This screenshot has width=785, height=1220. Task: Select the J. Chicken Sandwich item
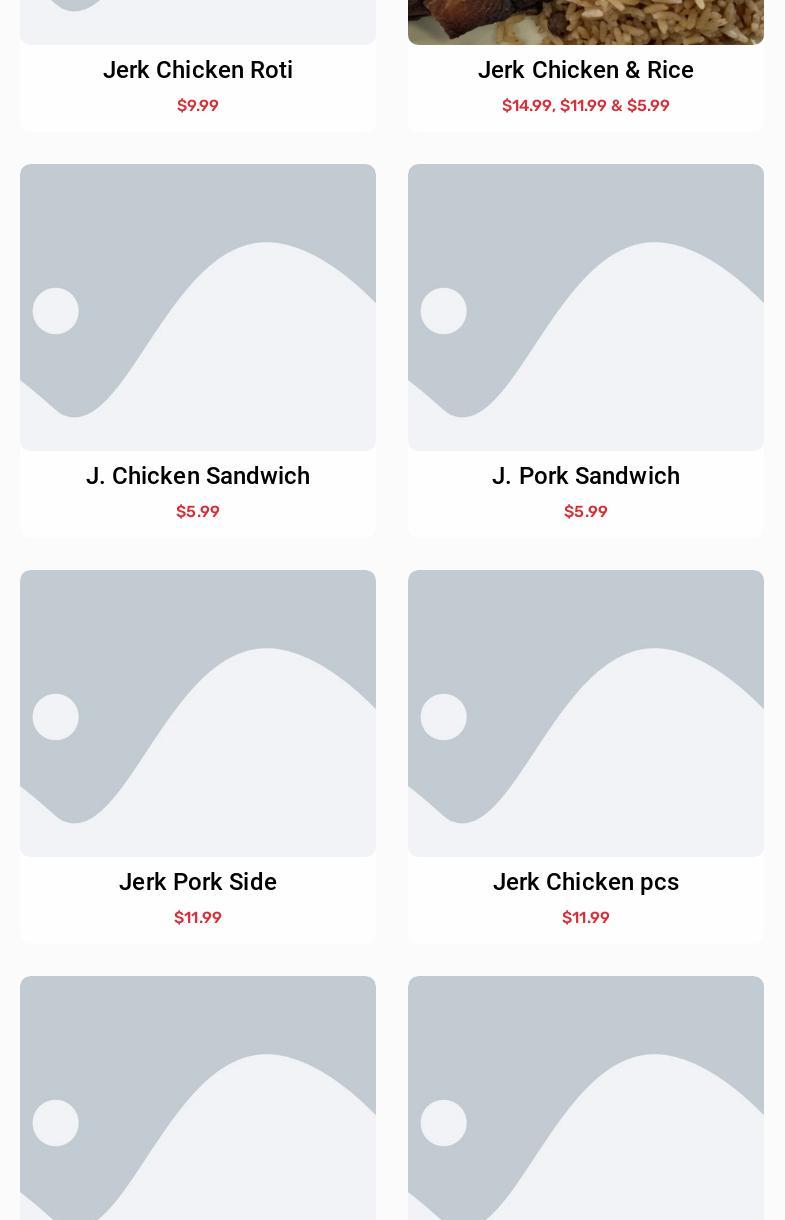point(198,475)
